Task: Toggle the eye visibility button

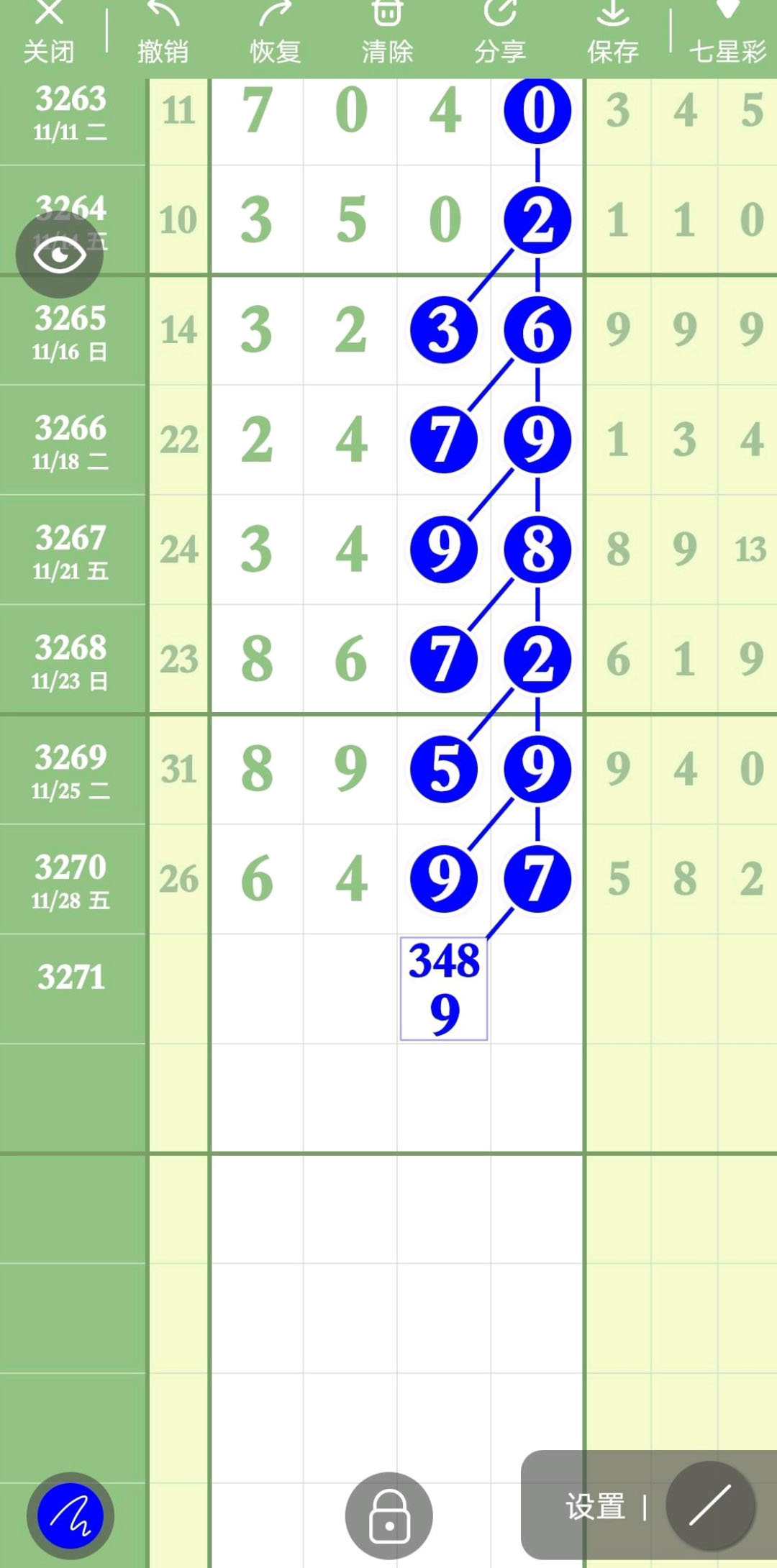Action: (60, 255)
